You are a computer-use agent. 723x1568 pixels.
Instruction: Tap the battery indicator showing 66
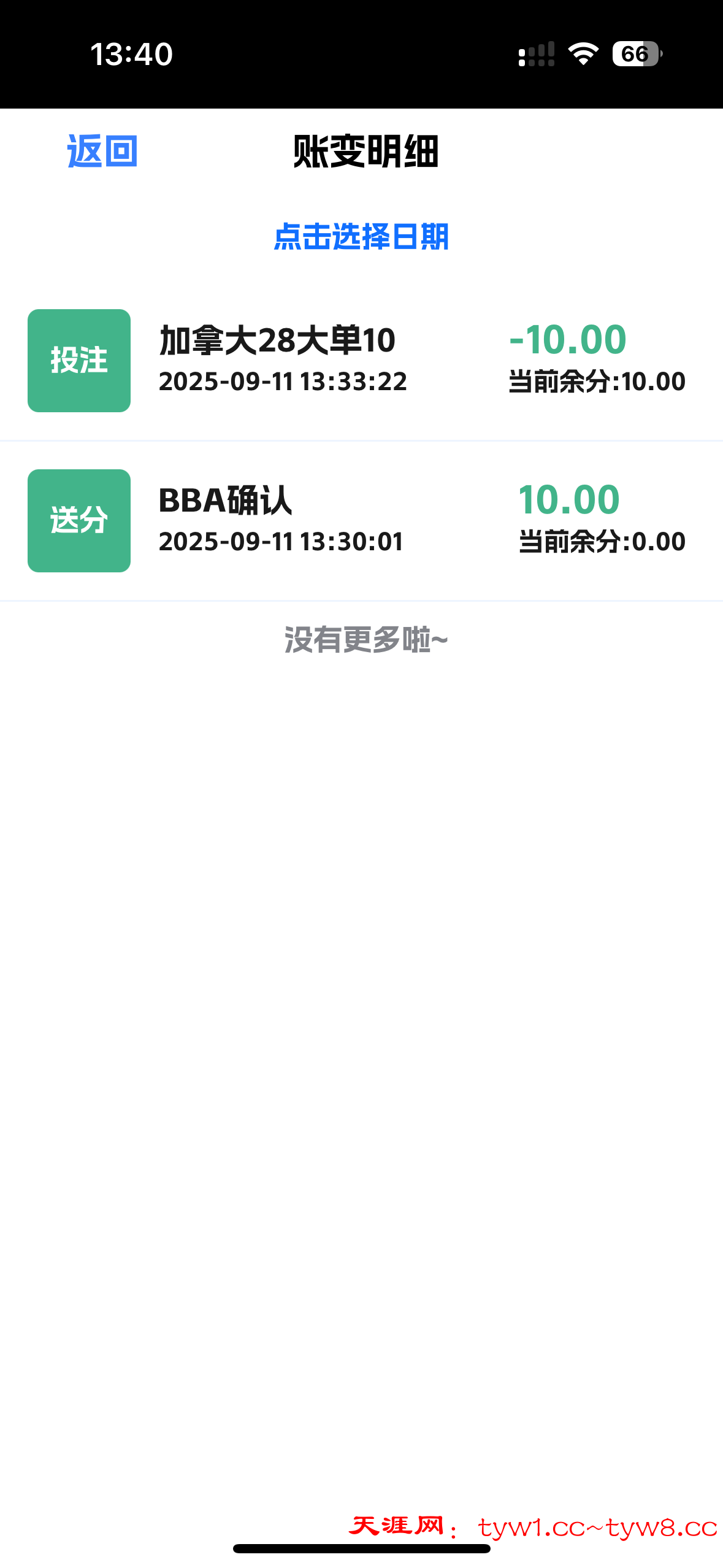click(x=635, y=55)
